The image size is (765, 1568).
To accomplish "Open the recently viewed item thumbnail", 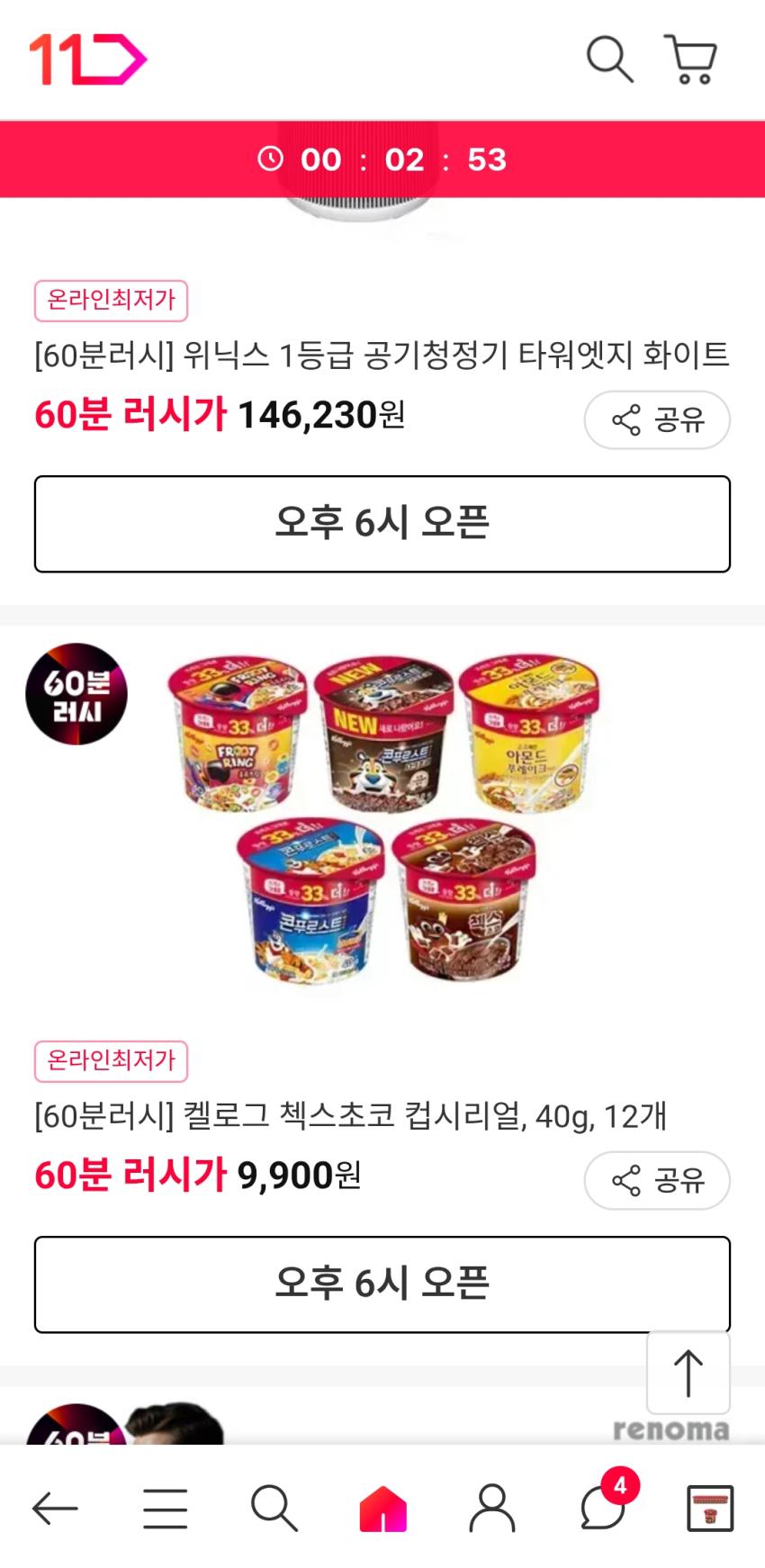I will click(710, 1508).
